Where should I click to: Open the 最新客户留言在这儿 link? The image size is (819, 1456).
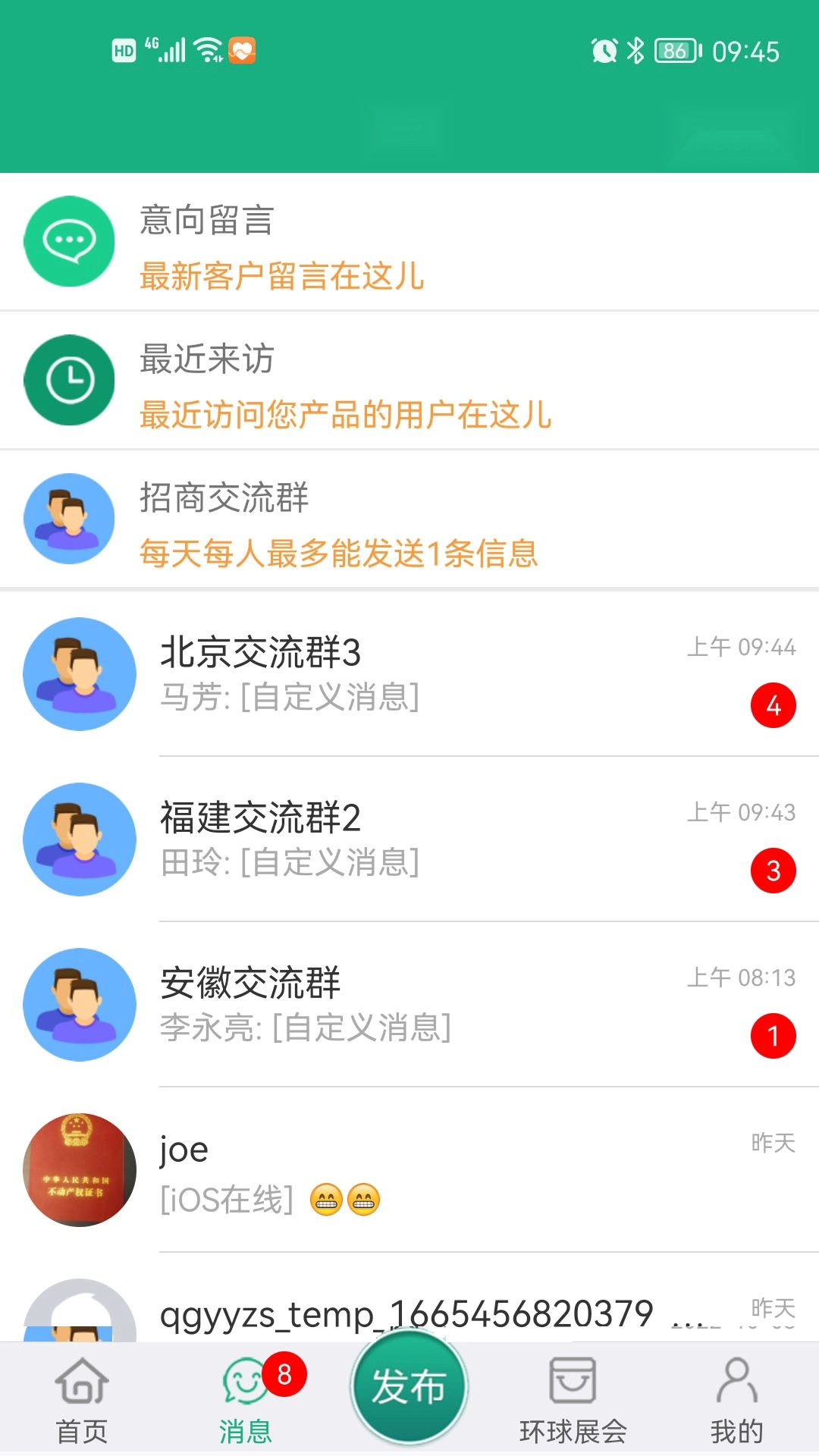click(x=281, y=278)
